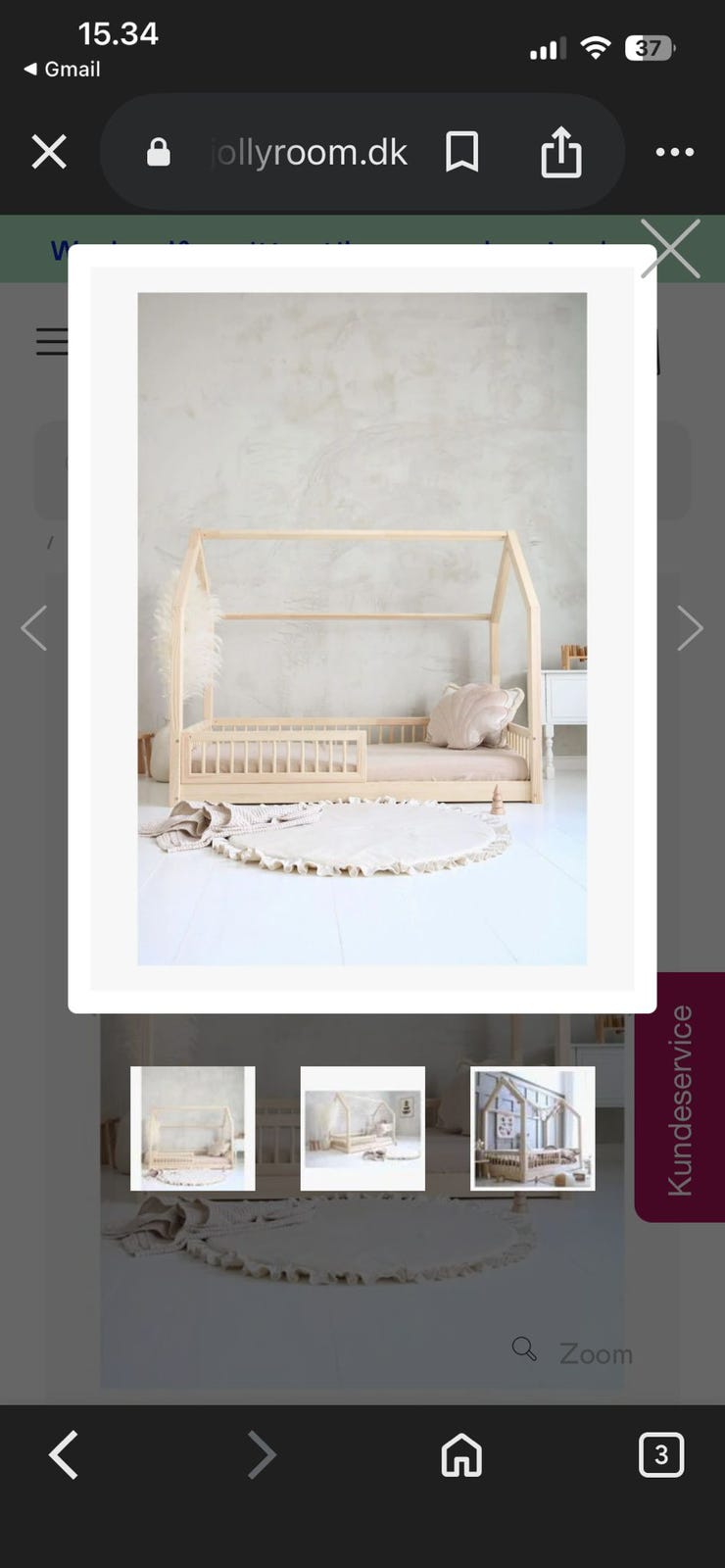Show next image with right arrow
The height and width of the screenshot is (1568, 725).
click(691, 627)
